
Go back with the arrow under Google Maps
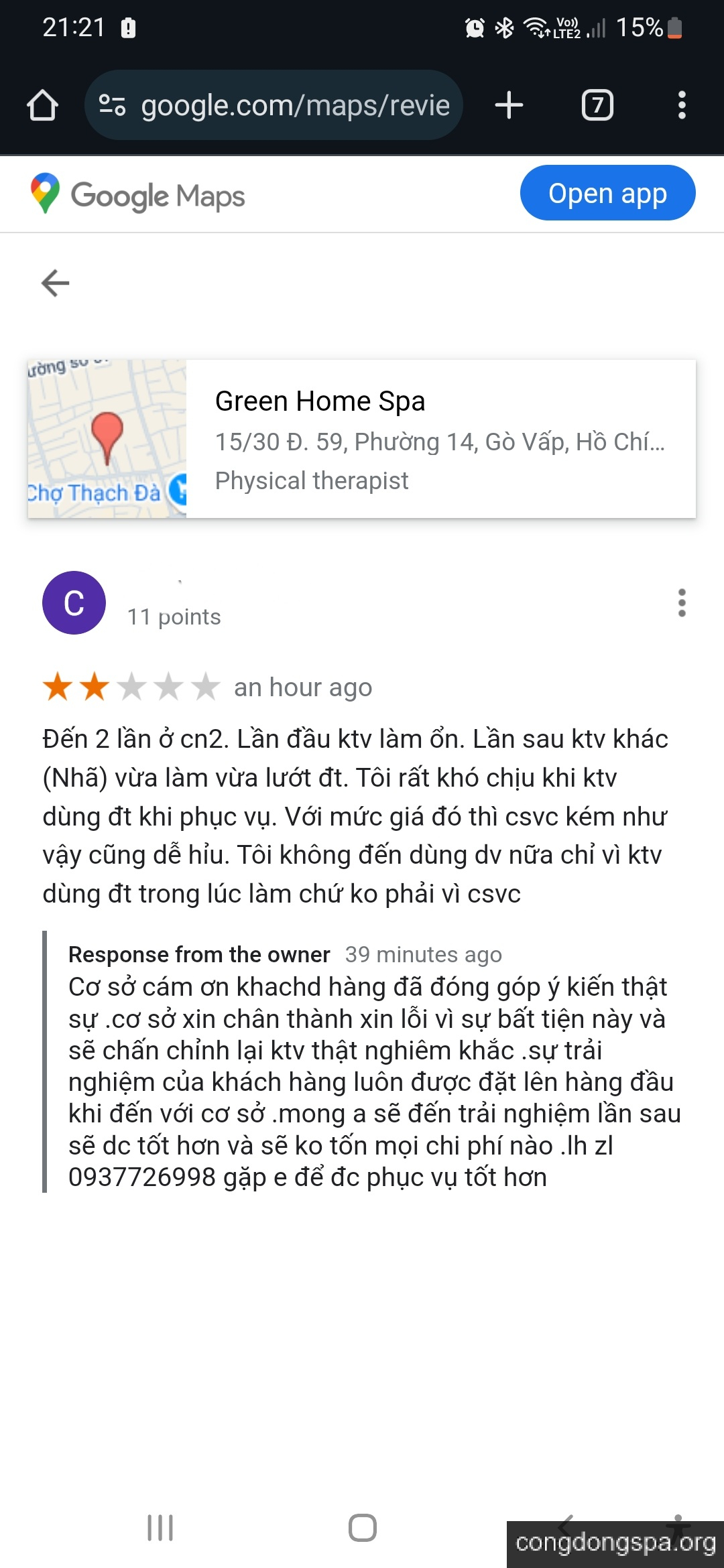tap(55, 283)
